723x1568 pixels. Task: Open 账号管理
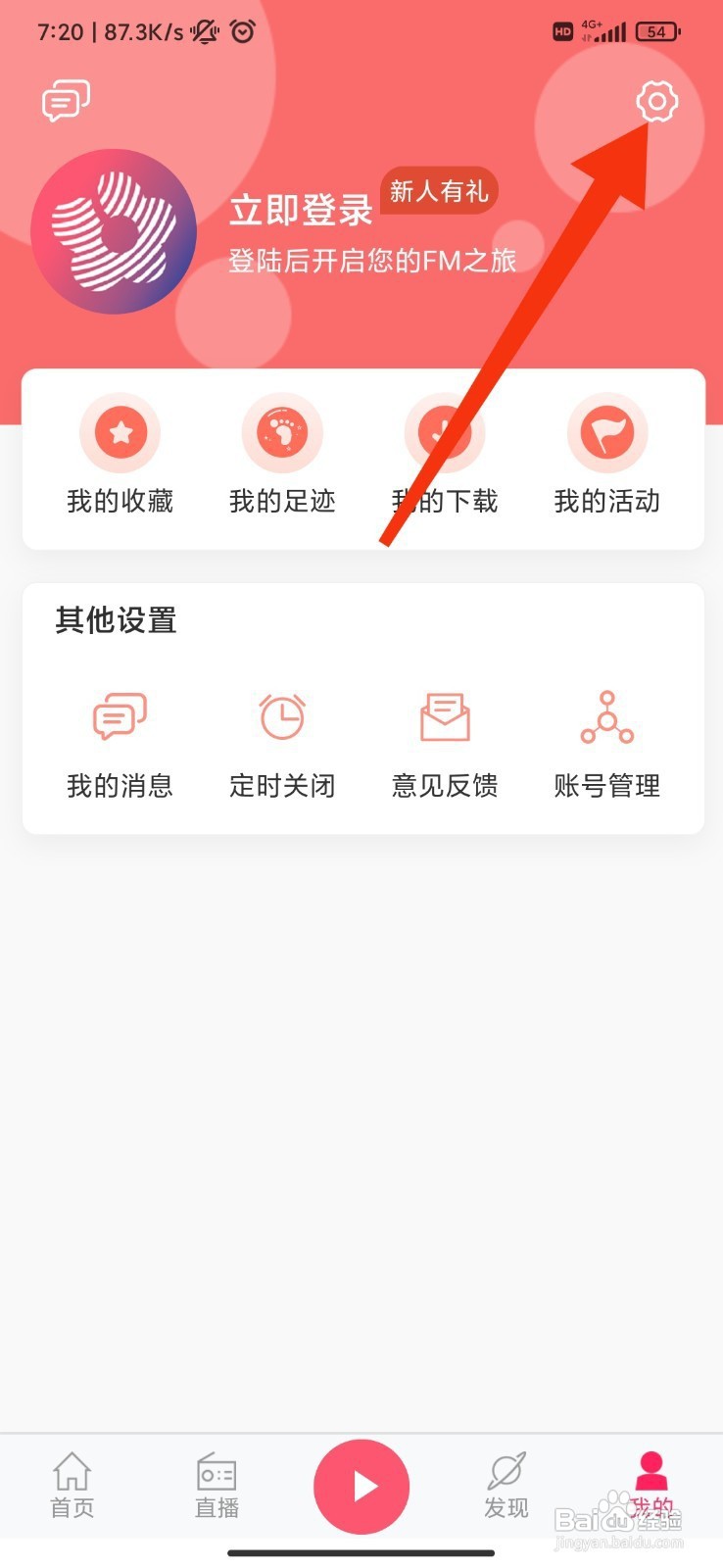(x=607, y=743)
